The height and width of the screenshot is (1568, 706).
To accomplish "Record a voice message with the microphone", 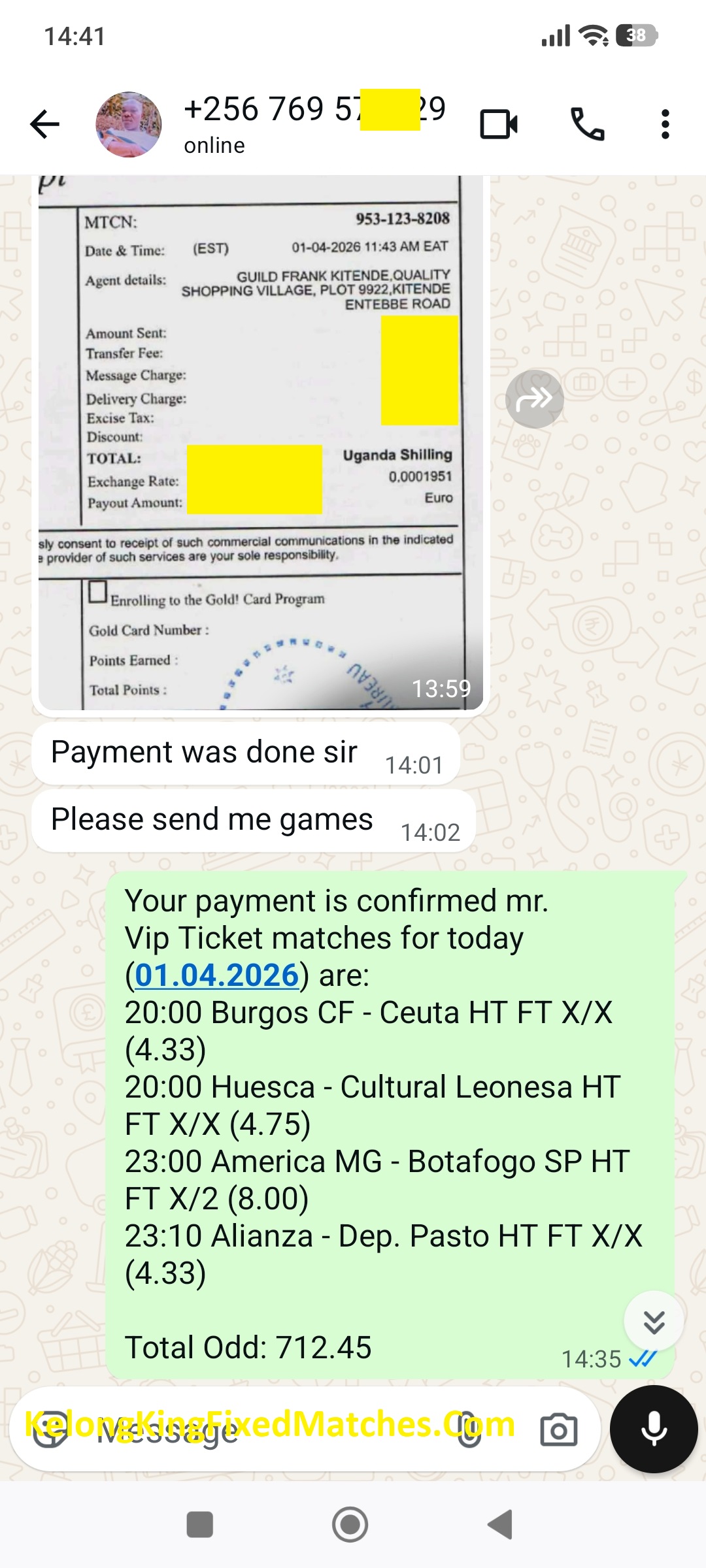I will pyautogui.click(x=654, y=1429).
